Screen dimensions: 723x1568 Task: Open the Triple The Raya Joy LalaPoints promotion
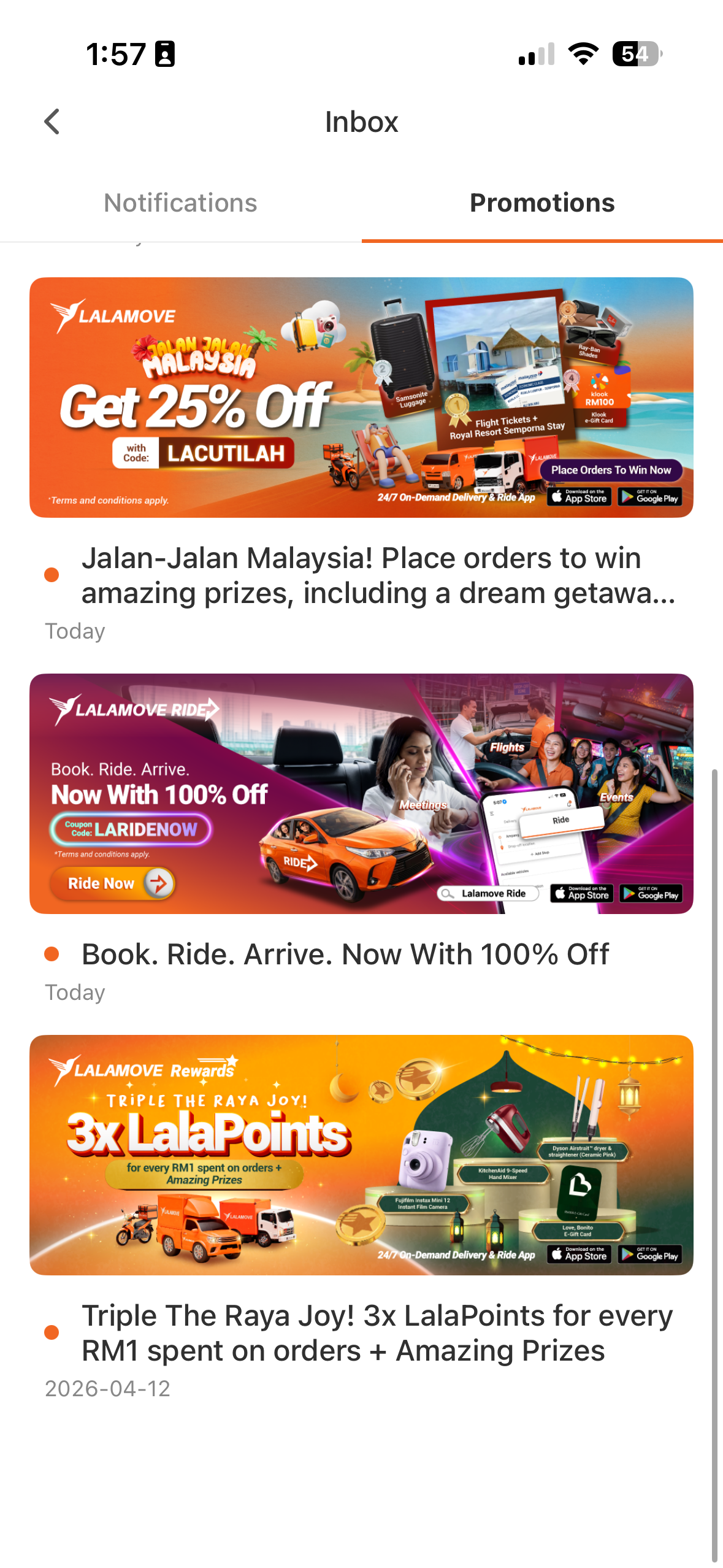(x=361, y=1155)
